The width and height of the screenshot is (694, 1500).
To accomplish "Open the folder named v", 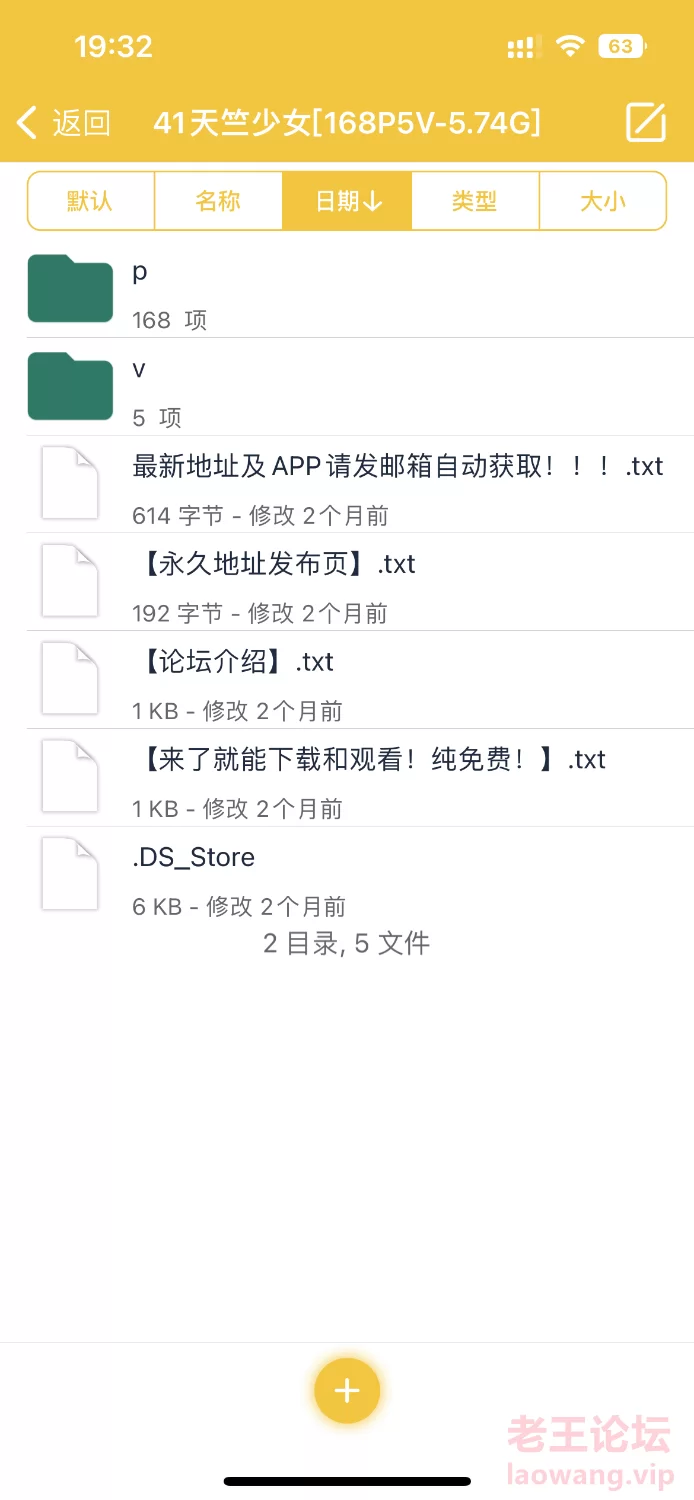I will pos(347,388).
